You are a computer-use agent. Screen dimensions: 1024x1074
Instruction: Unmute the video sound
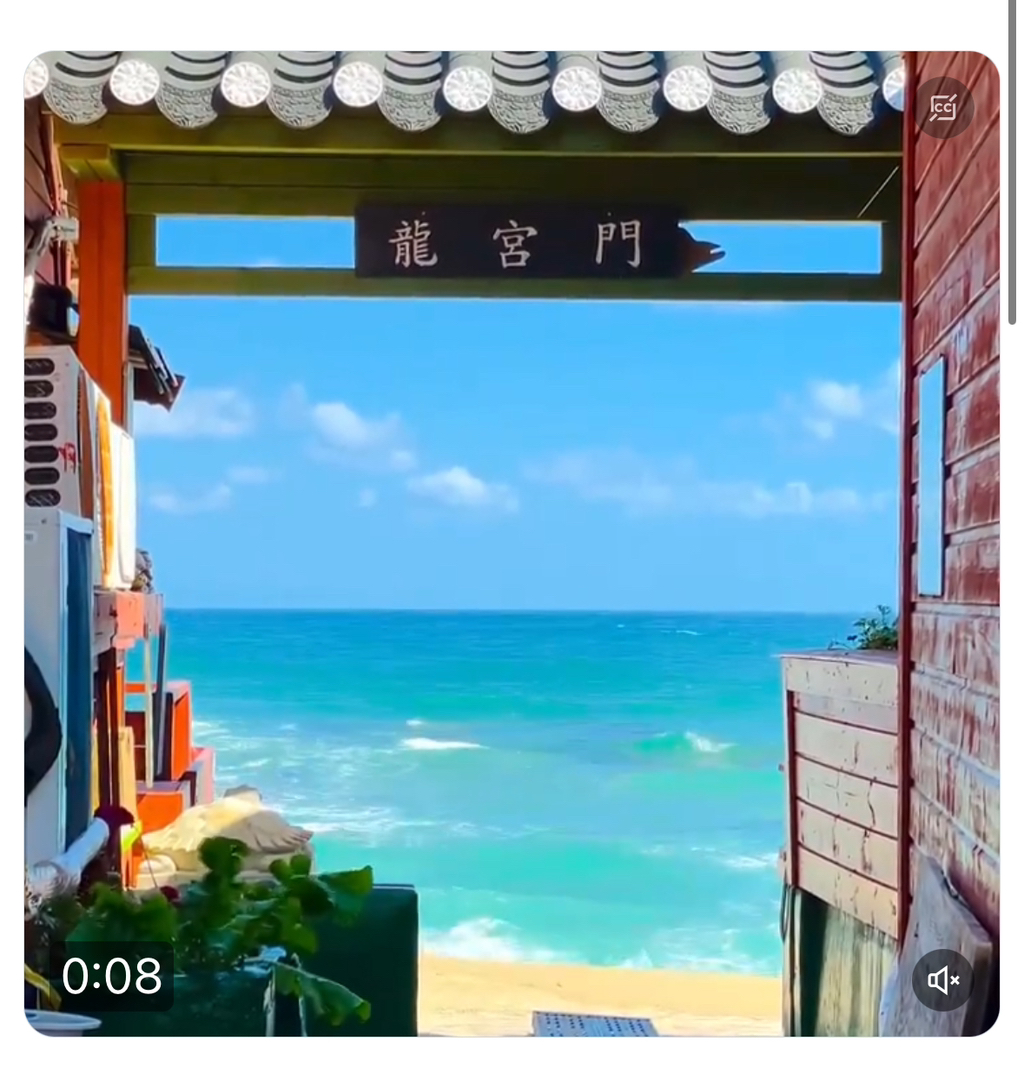tap(943, 980)
